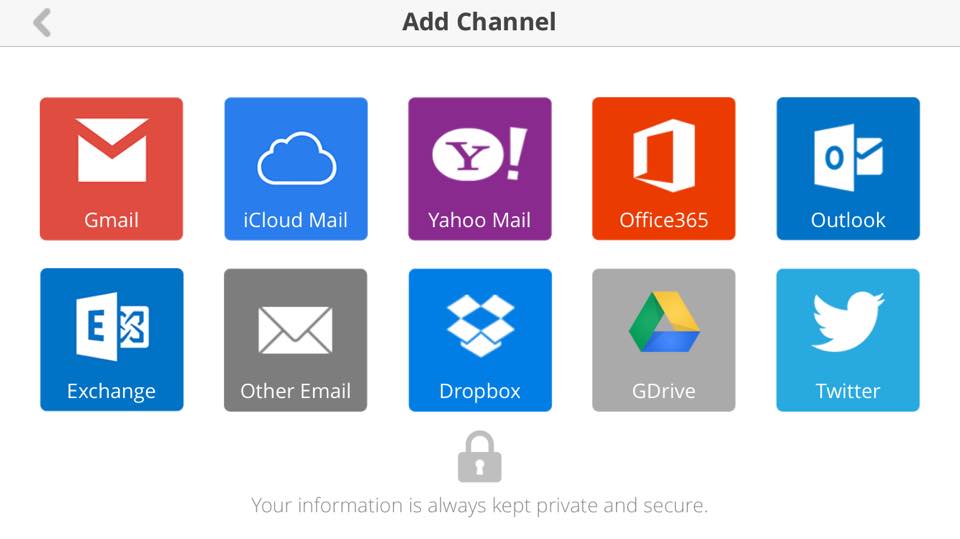Add a Twitter channel
Viewport: 960px width, 539px height.
coord(847,340)
